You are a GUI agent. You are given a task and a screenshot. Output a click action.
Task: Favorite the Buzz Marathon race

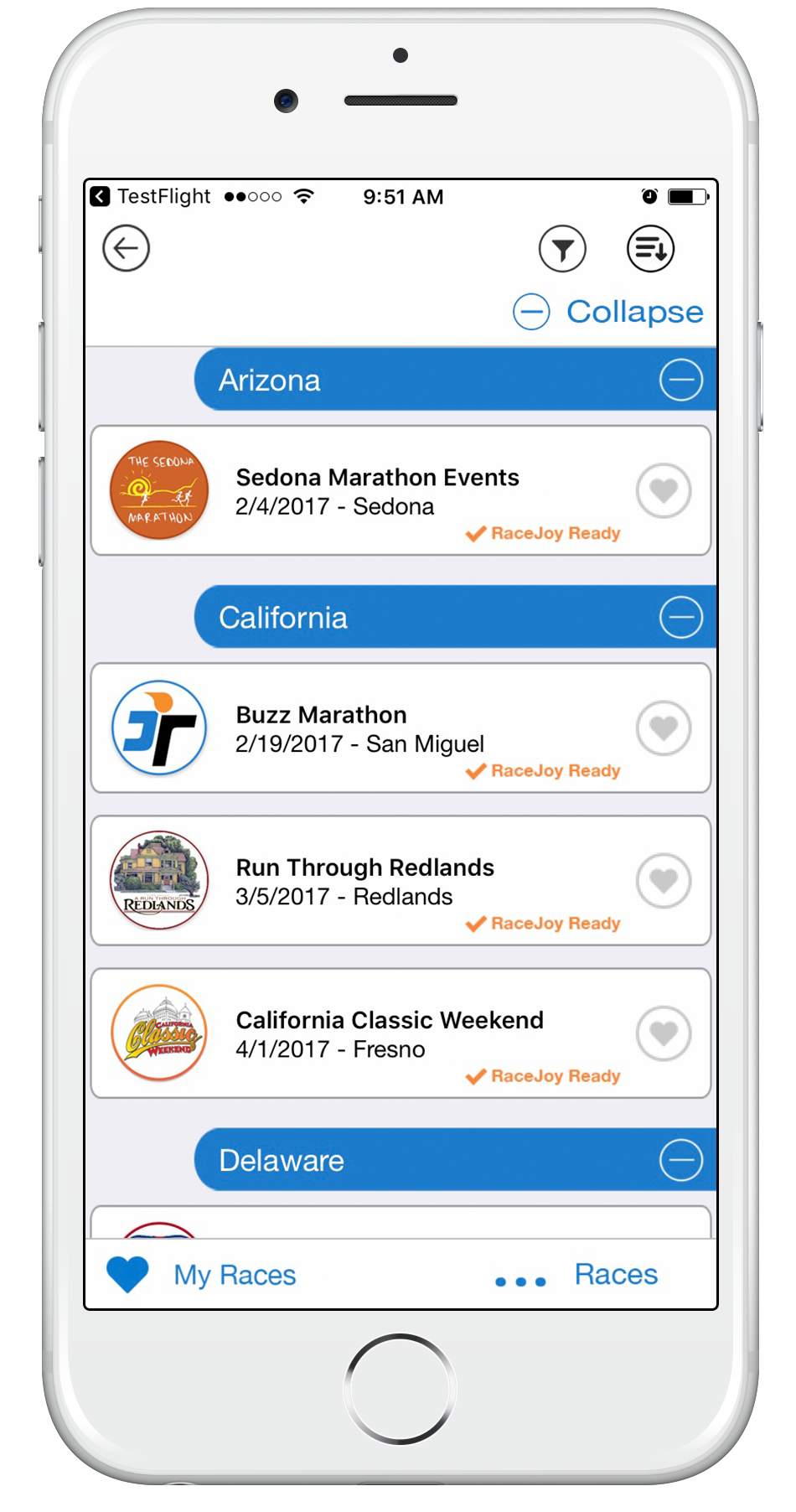coord(664,728)
